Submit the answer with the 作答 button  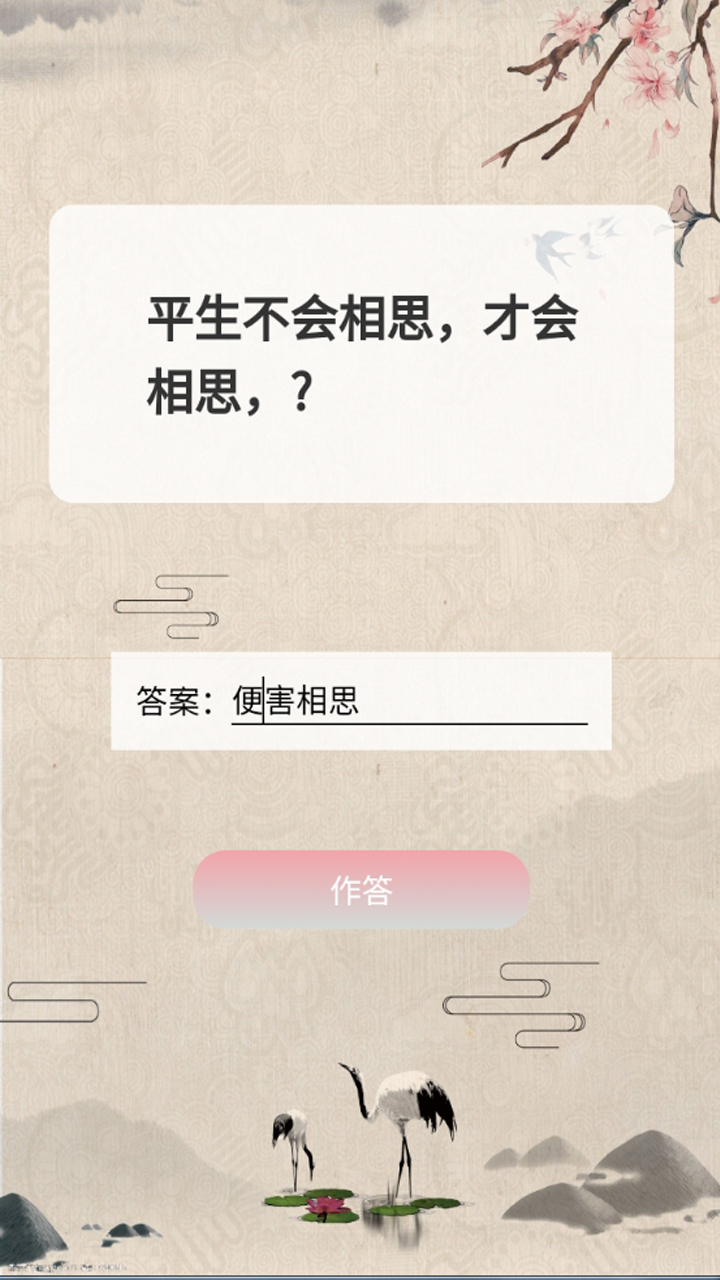[361, 889]
